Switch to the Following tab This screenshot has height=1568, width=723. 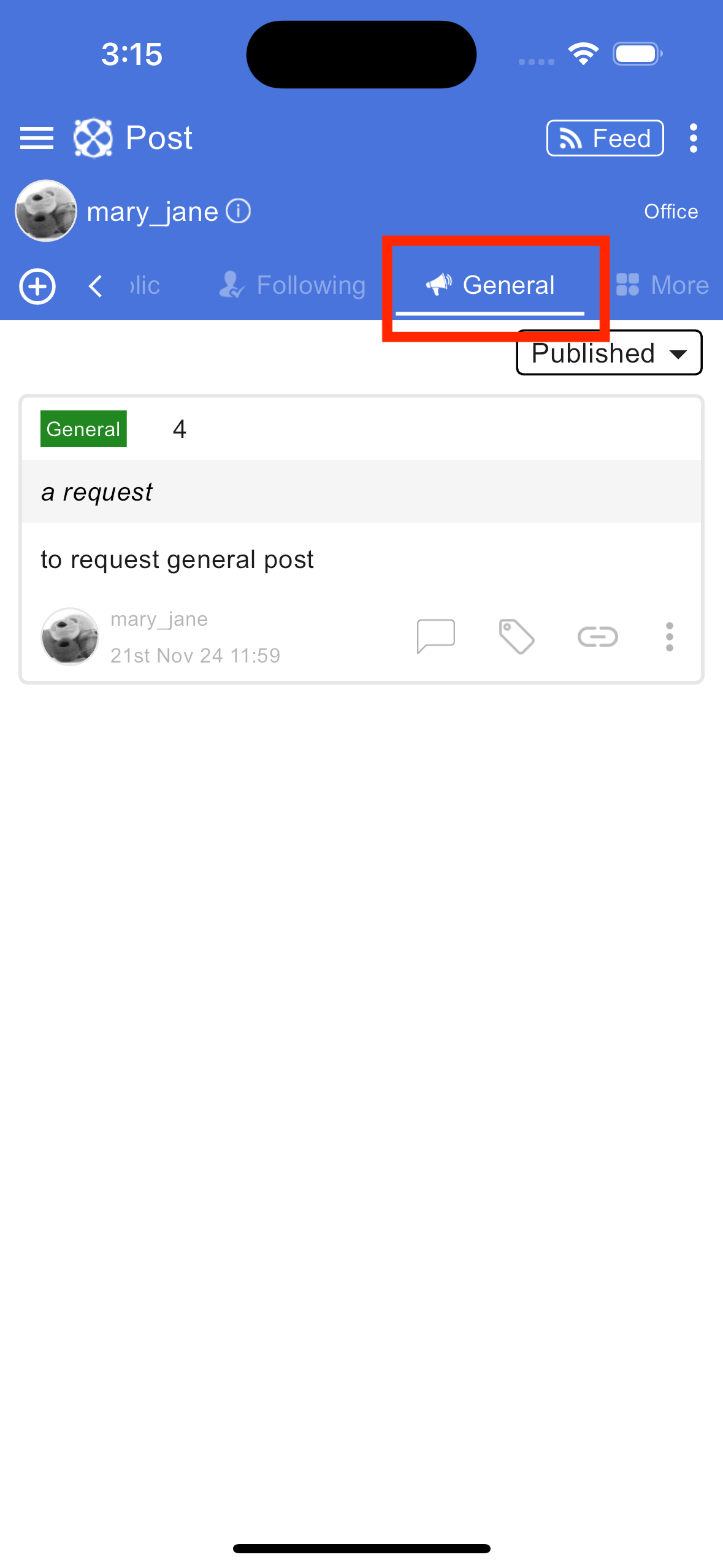click(293, 285)
